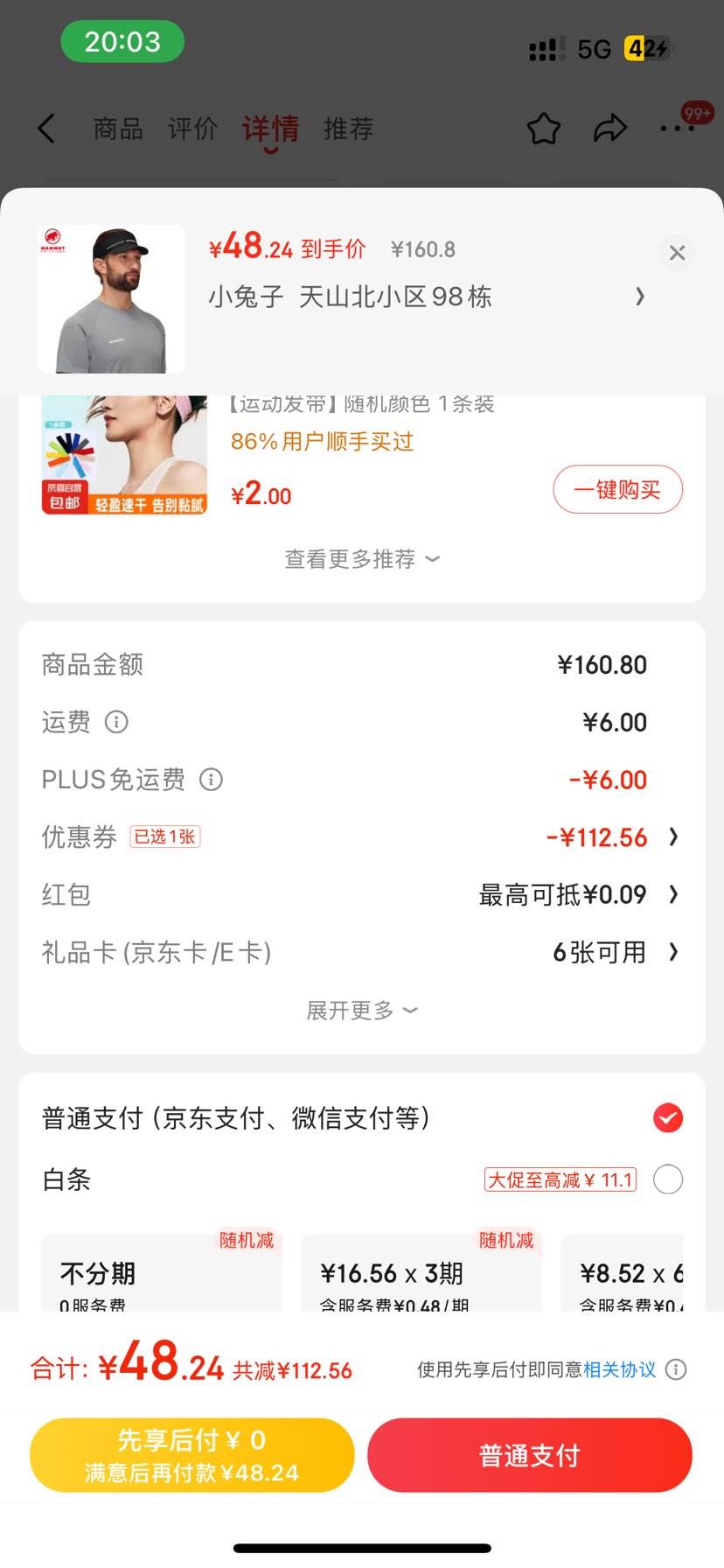Choose the ¥16.56 x 3期 installment plan
This screenshot has height=1568, width=724.
[x=420, y=1273]
